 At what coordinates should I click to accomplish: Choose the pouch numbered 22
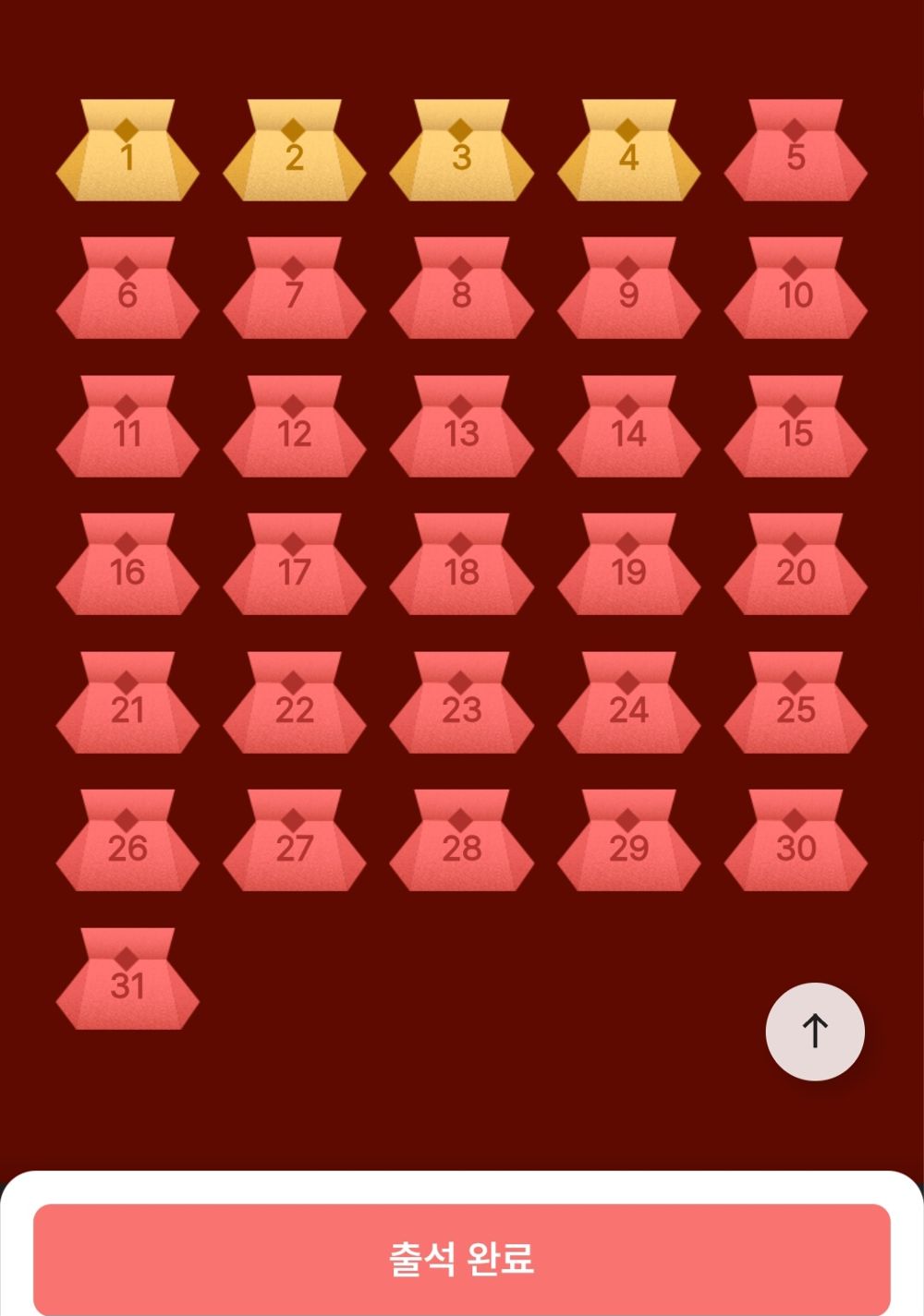tap(294, 706)
